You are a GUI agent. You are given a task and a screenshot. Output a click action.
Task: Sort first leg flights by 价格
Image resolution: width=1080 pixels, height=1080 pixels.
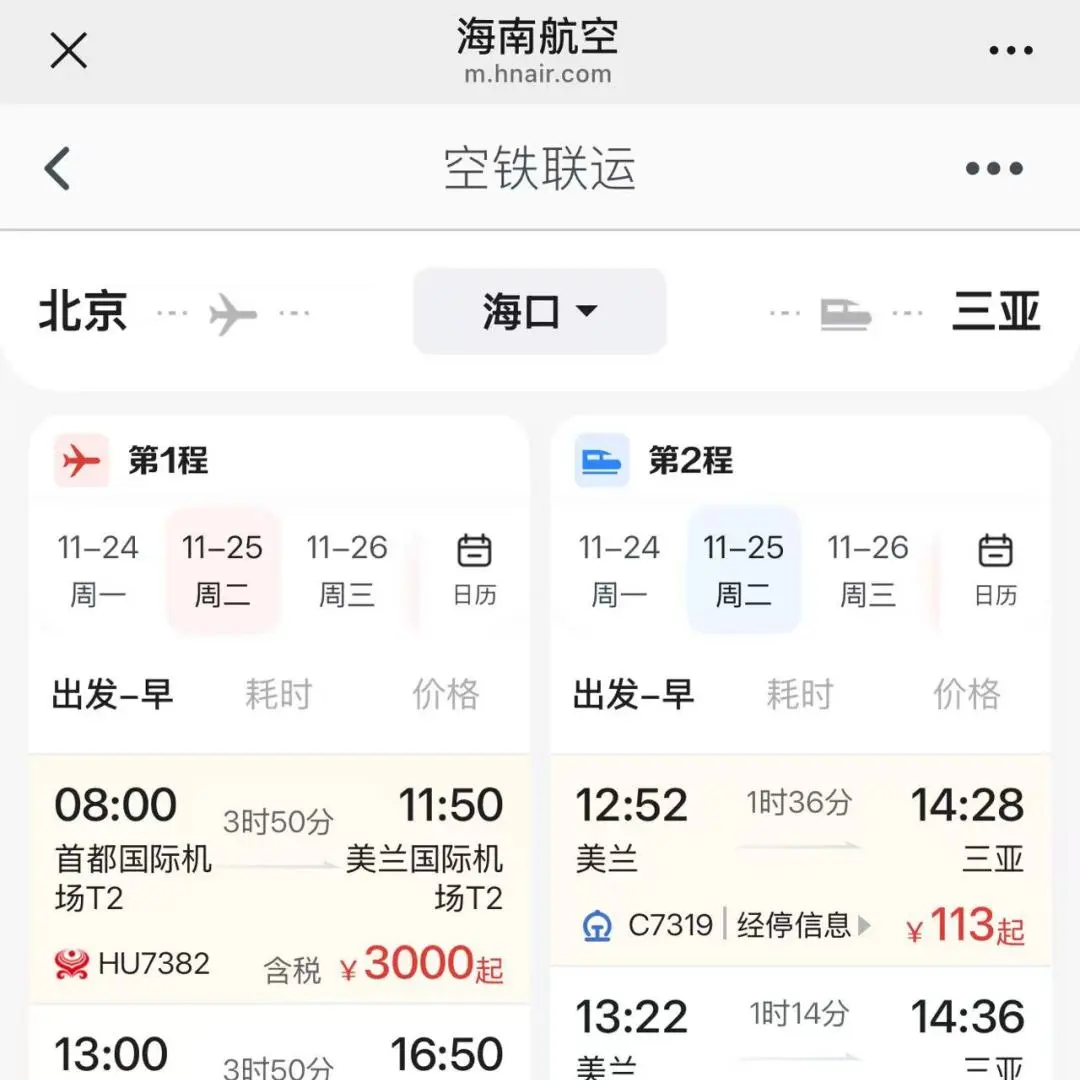[446, 694]
